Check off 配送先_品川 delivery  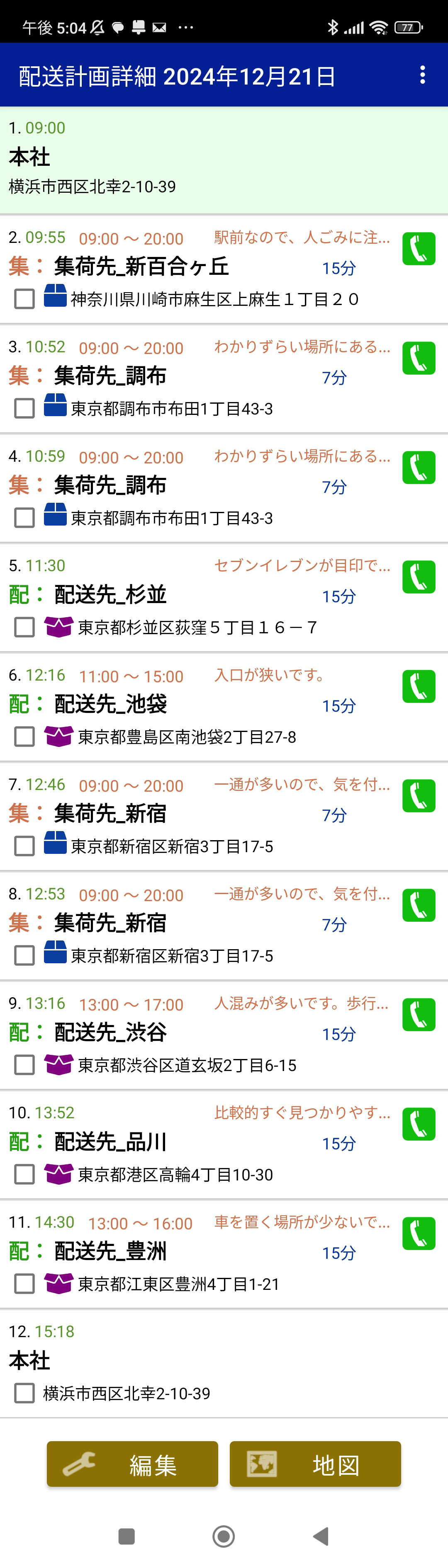pyautogui.click(x=24, y=1174)
